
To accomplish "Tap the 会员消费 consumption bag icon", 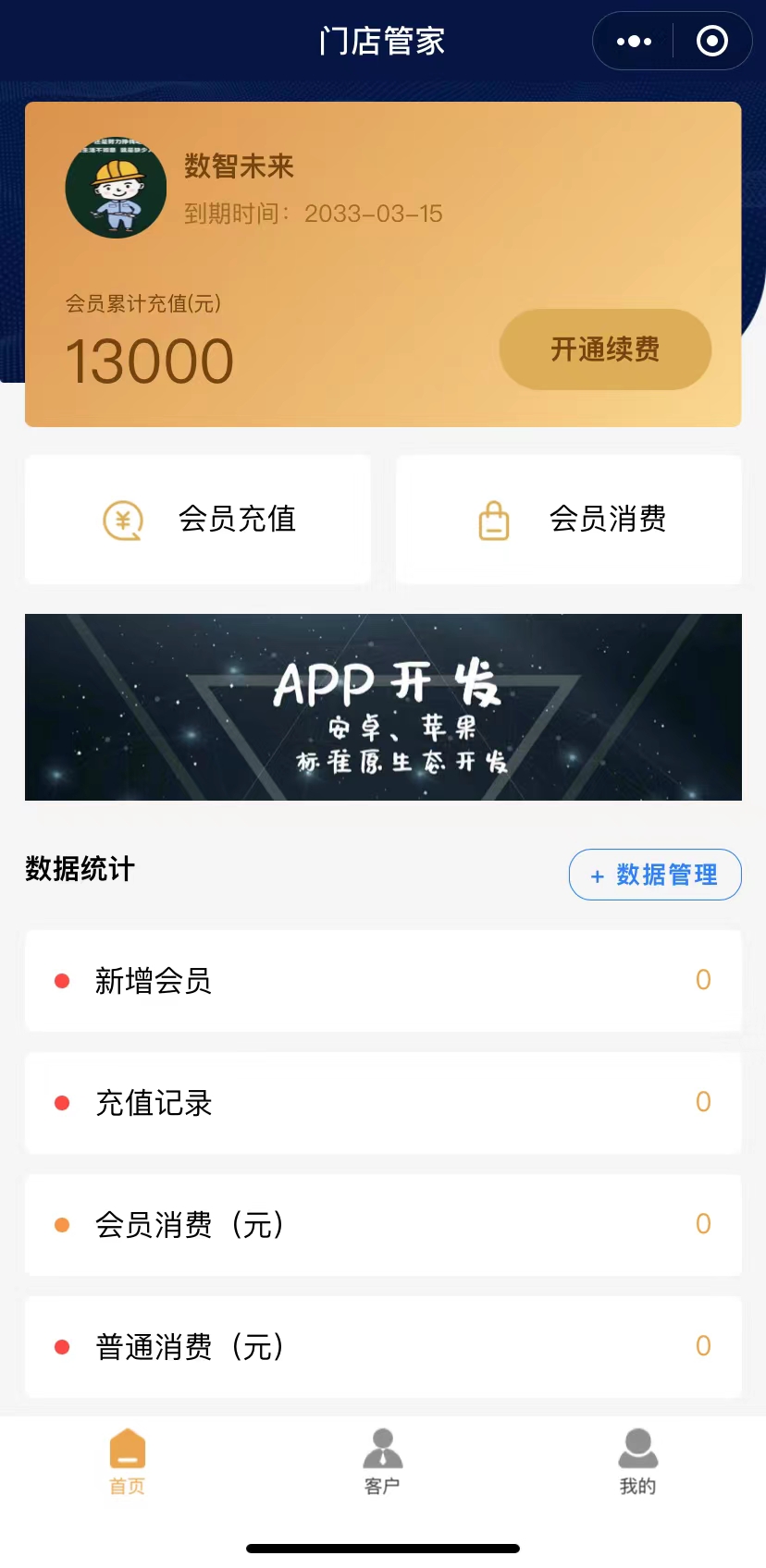I will tap(495, 520).
